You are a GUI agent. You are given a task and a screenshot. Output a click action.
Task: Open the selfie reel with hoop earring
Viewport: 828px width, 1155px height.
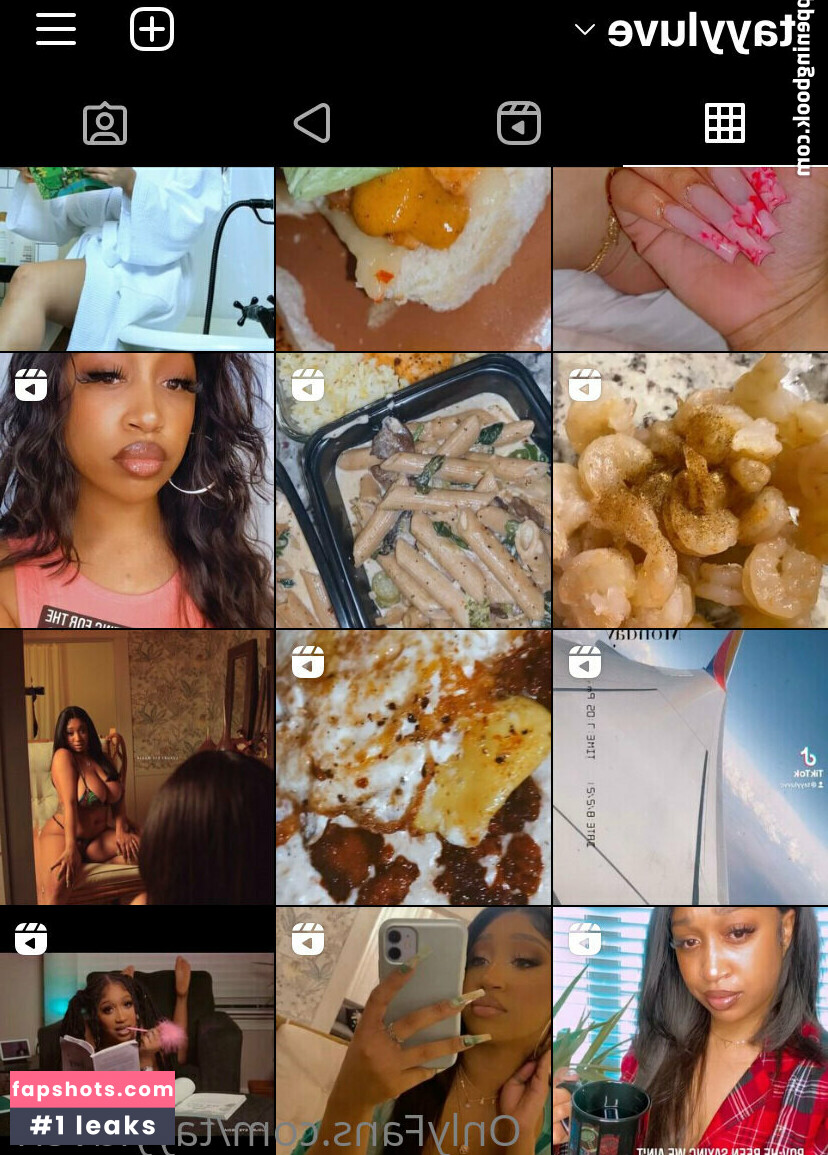point(136,490)
